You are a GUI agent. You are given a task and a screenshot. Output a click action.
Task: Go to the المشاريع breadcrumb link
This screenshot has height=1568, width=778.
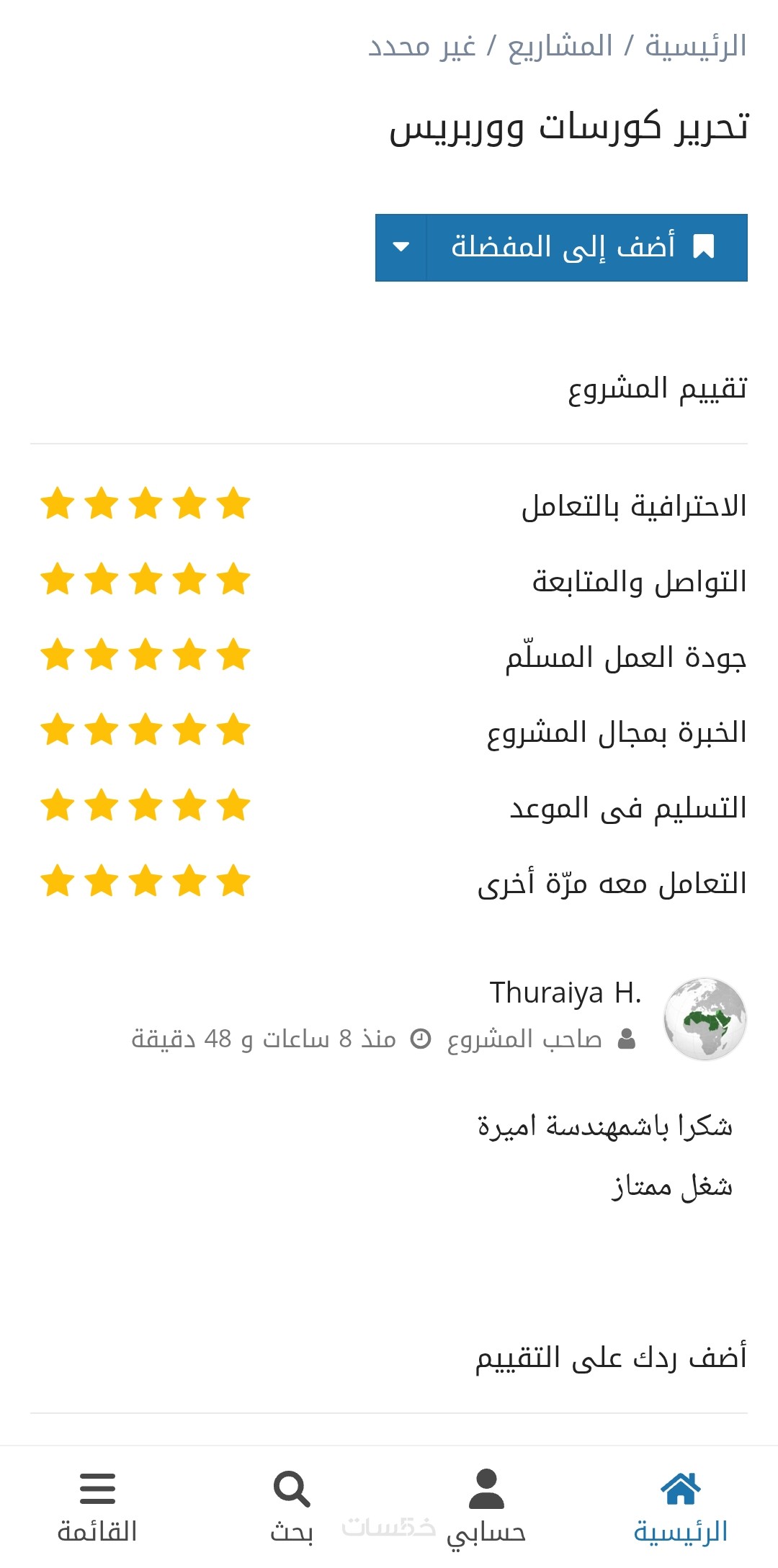560,46
